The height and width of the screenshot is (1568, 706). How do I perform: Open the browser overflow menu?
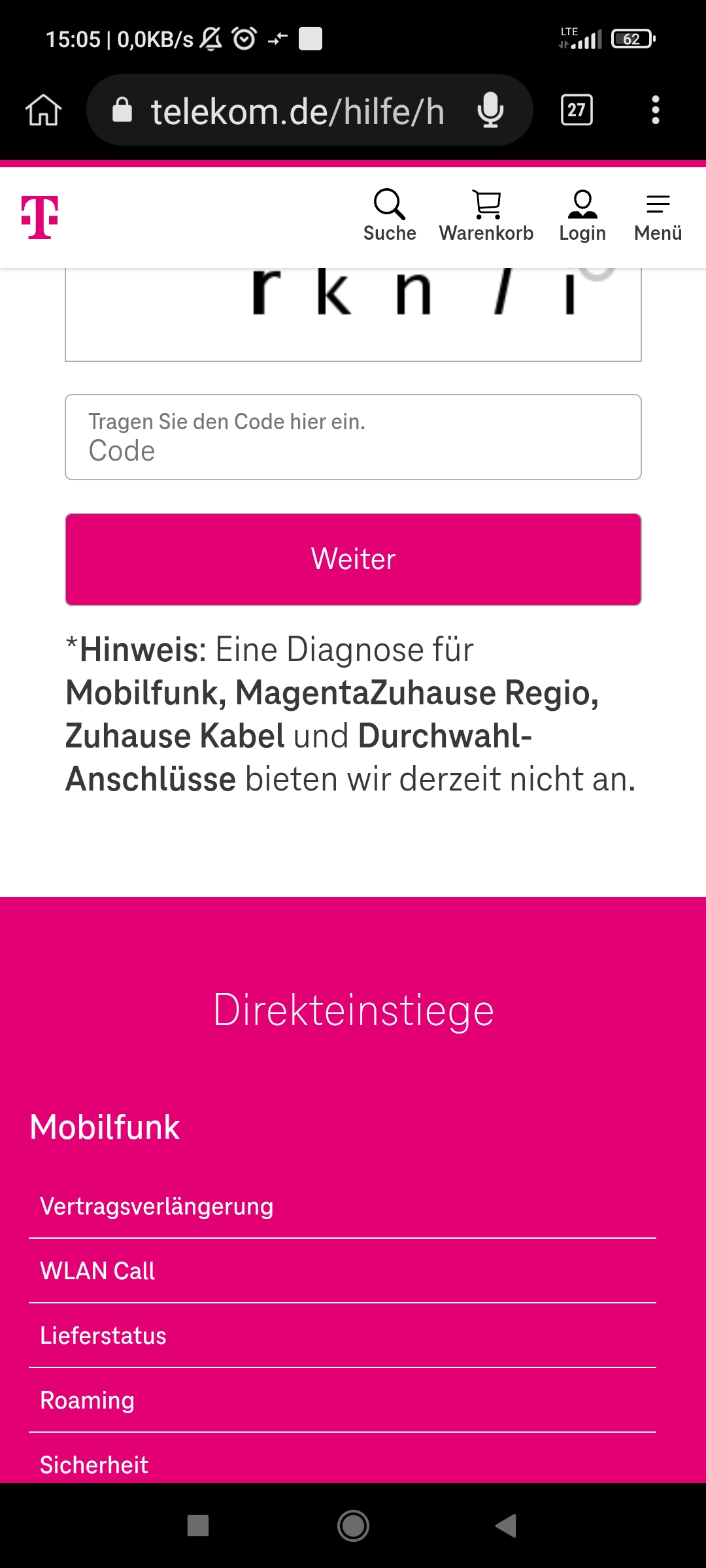point(655,110)
